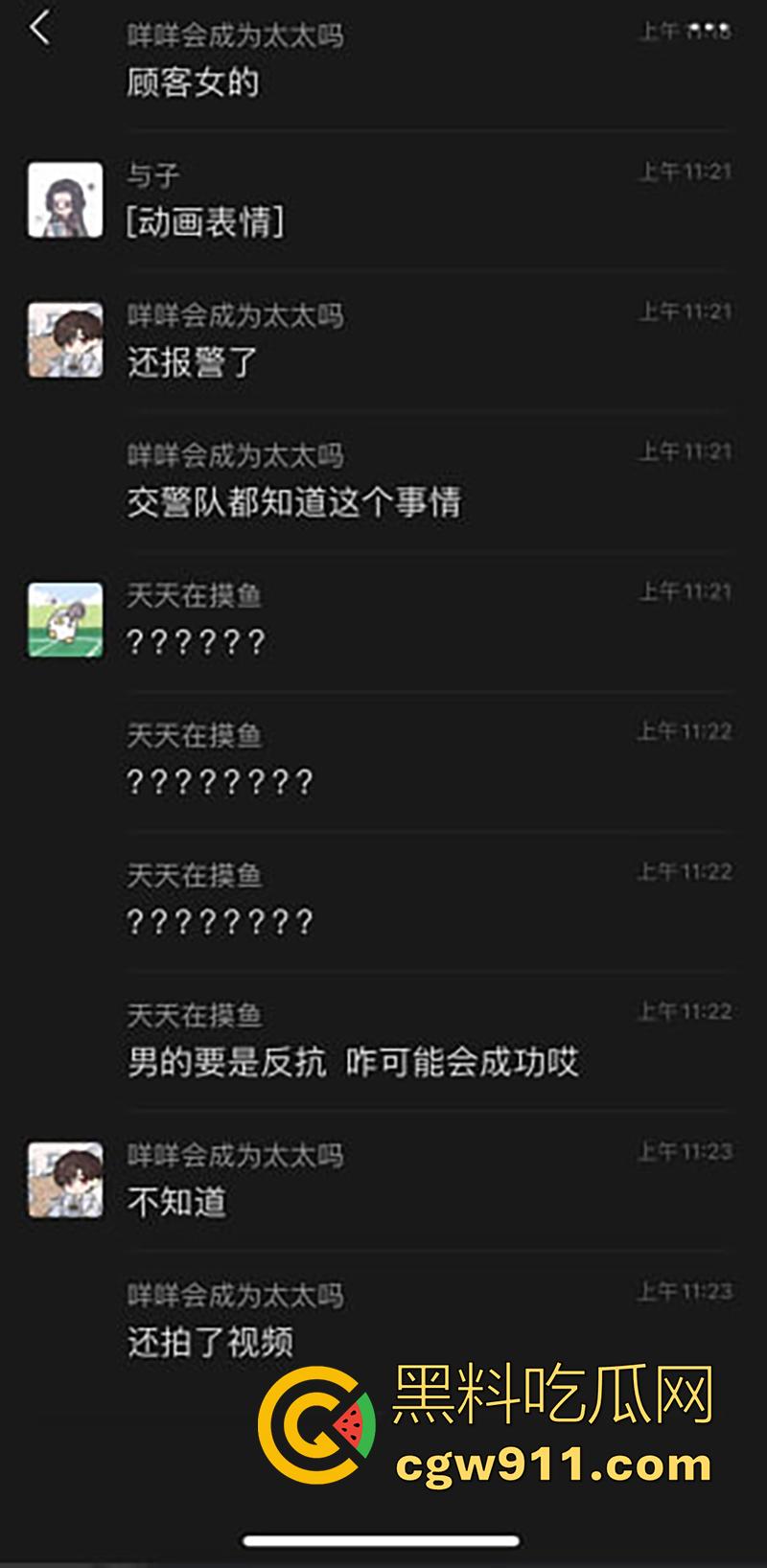Open the [动画表情] animated sticker message
The width and height of the screenshot is (767, 1568).
pyautogui.click(x=204, y=221)
